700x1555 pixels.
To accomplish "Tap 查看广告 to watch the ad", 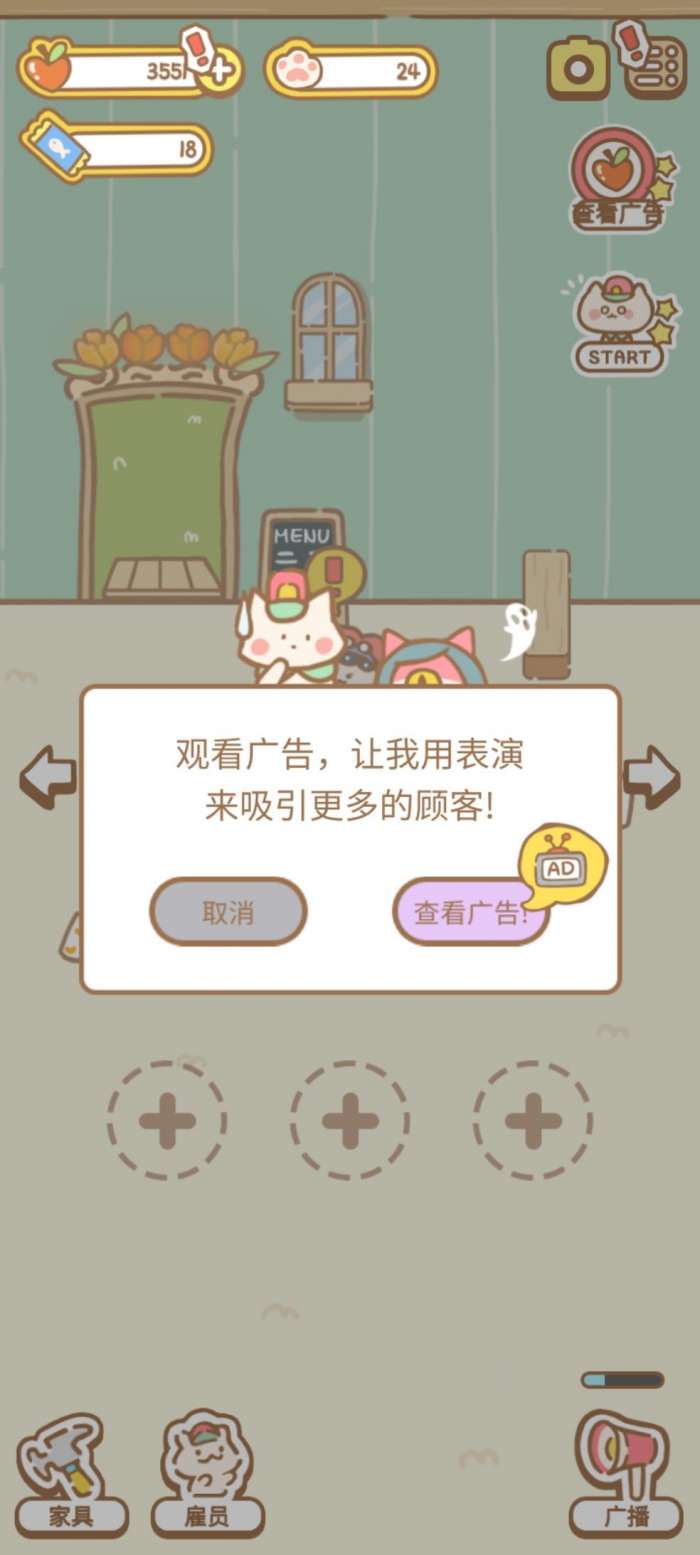I will coord(470,912).
